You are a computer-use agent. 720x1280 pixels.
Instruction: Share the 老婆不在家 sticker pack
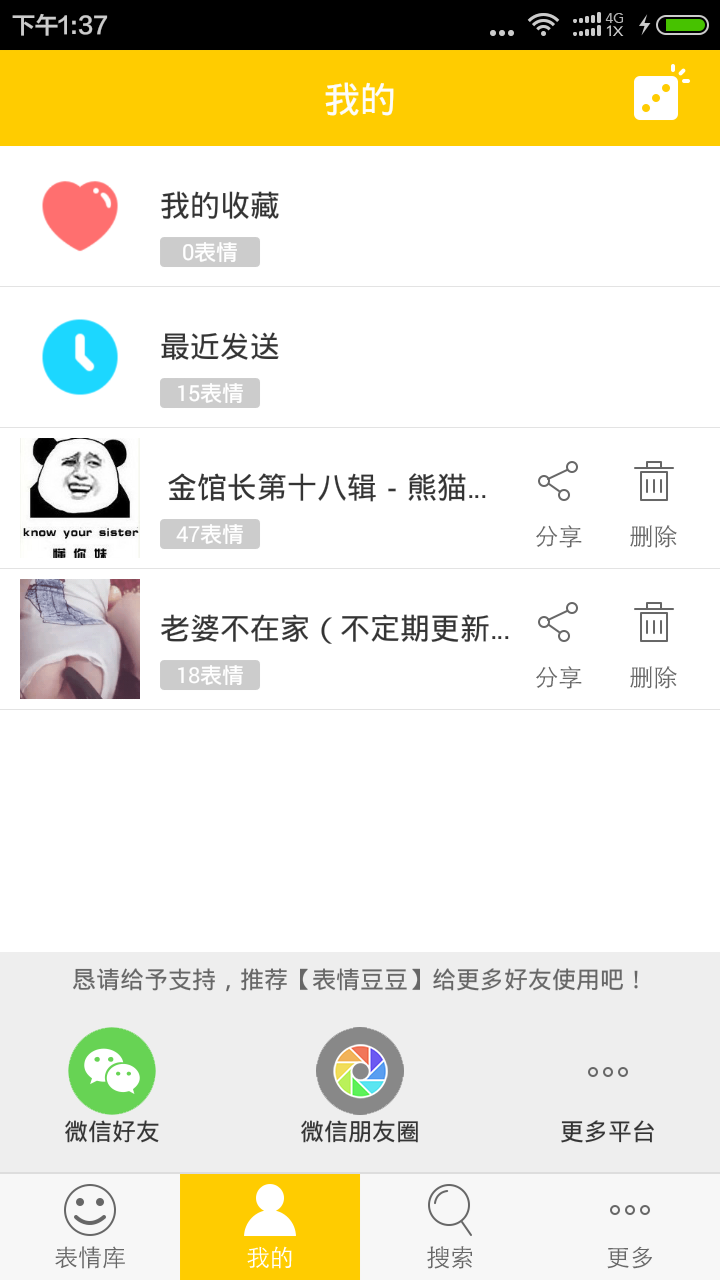[x=558, y=644]
